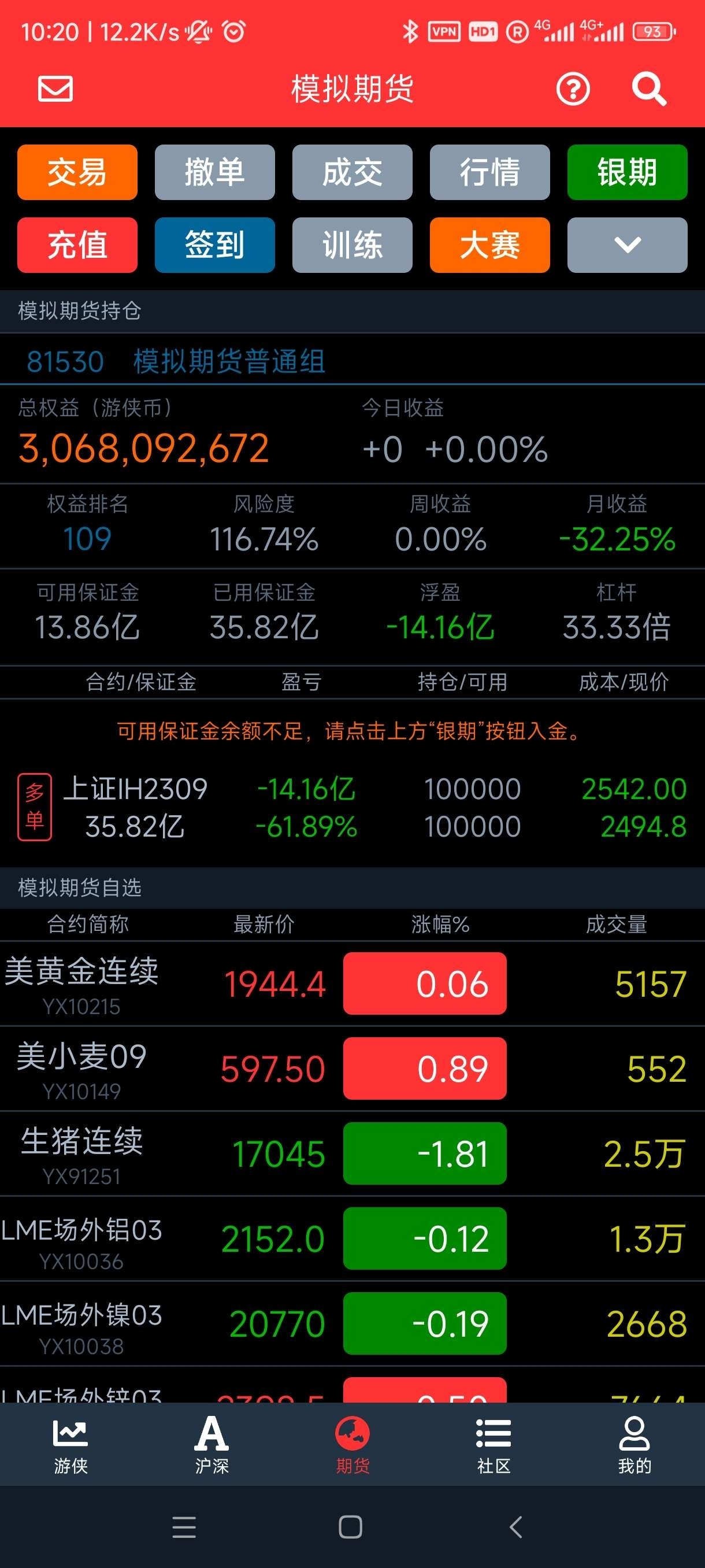Open the mail inbox icon
Viewport: 705px width, 1568px height.
coord(55,89)
